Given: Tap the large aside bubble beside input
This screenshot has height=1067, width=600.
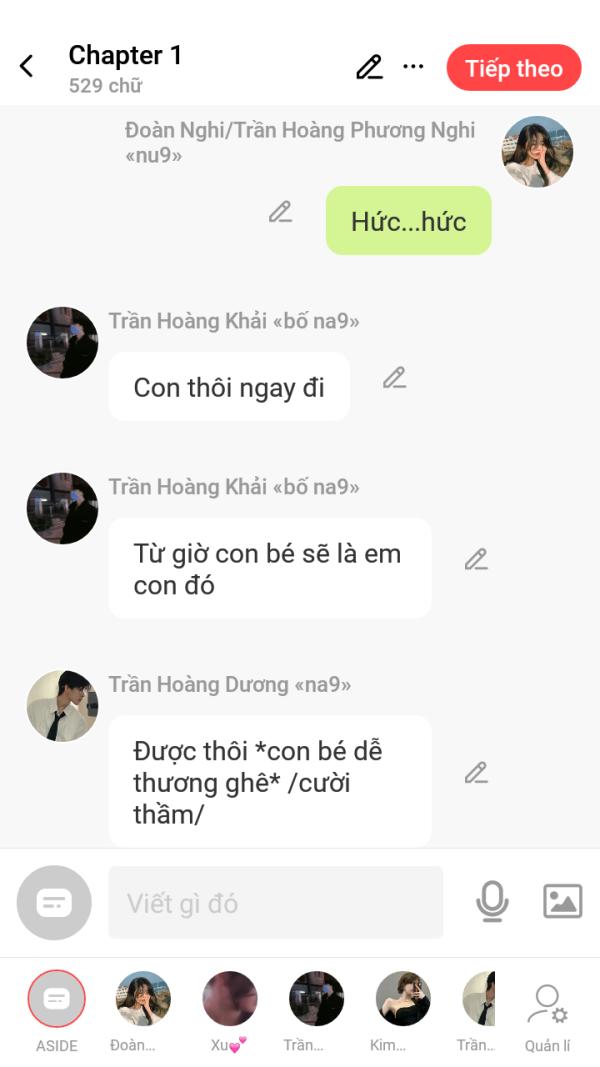Looking at the screenshot, I should (54, 903).
